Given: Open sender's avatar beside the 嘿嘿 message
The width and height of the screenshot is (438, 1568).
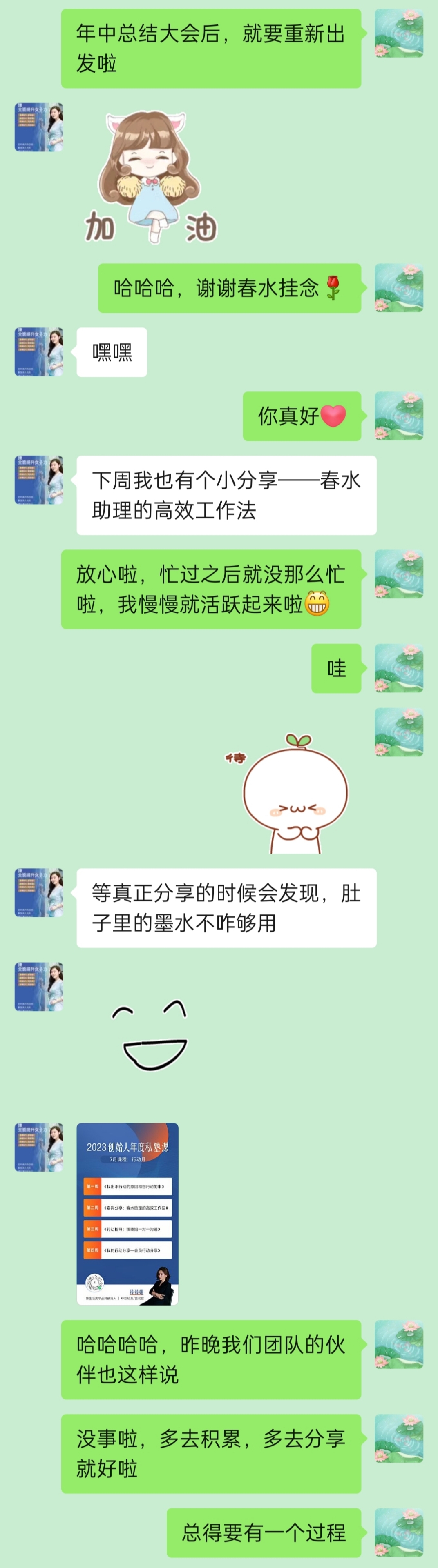Looking at the screenshot, I should (x=39, y=352).
